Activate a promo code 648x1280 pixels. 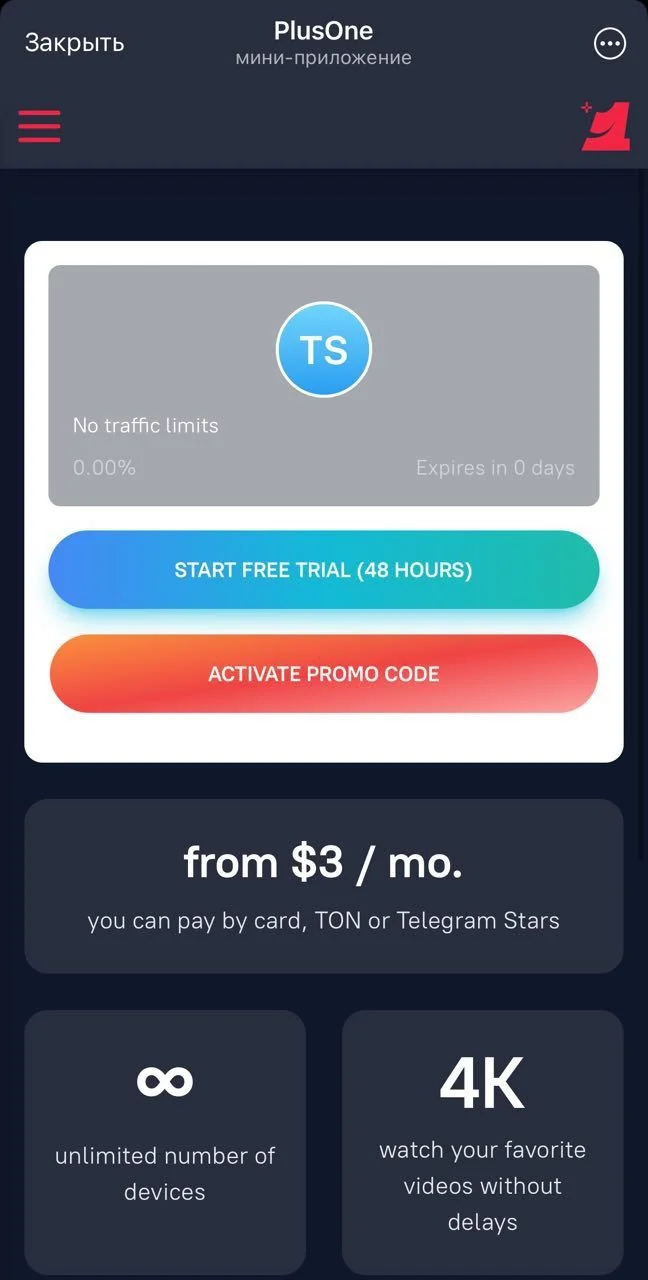click(x=324, y=674)
